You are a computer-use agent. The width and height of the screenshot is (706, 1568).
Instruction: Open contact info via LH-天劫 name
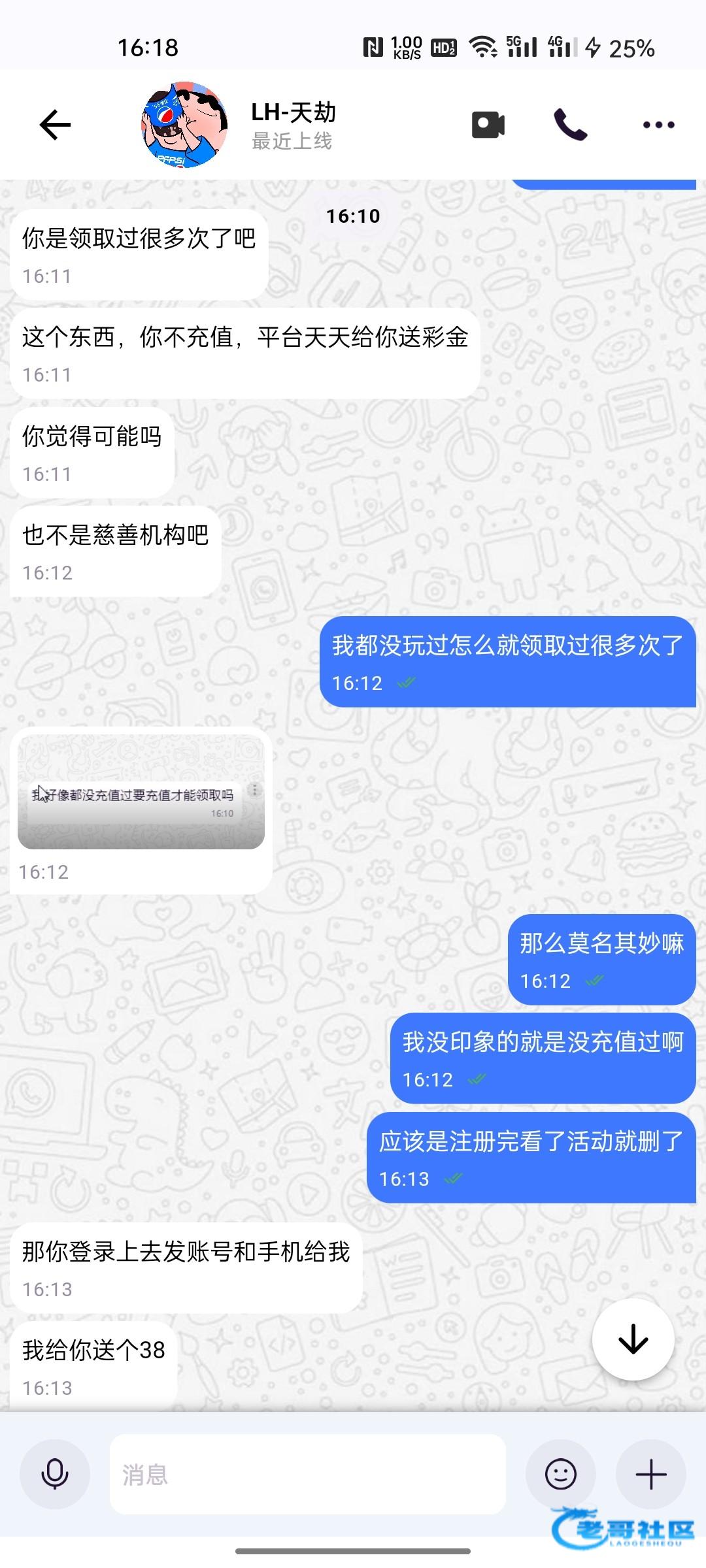[294, 113]
